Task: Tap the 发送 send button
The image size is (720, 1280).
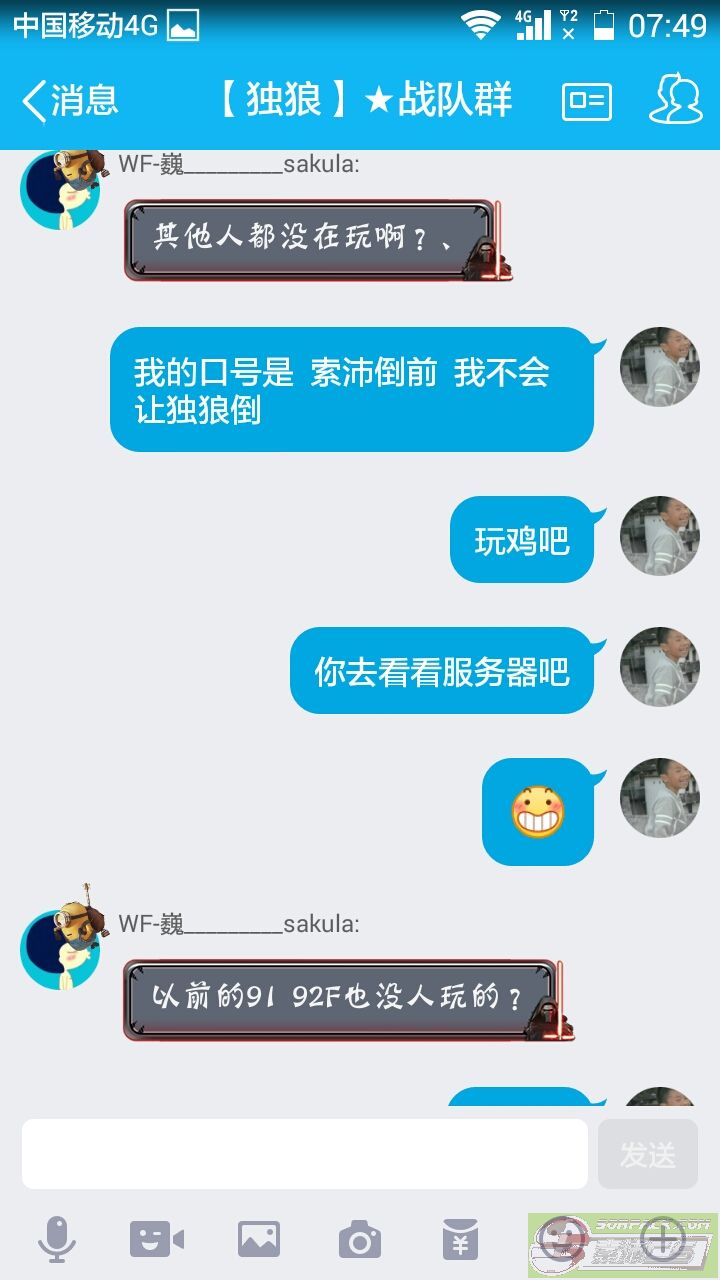Action: pos(648,1154)
